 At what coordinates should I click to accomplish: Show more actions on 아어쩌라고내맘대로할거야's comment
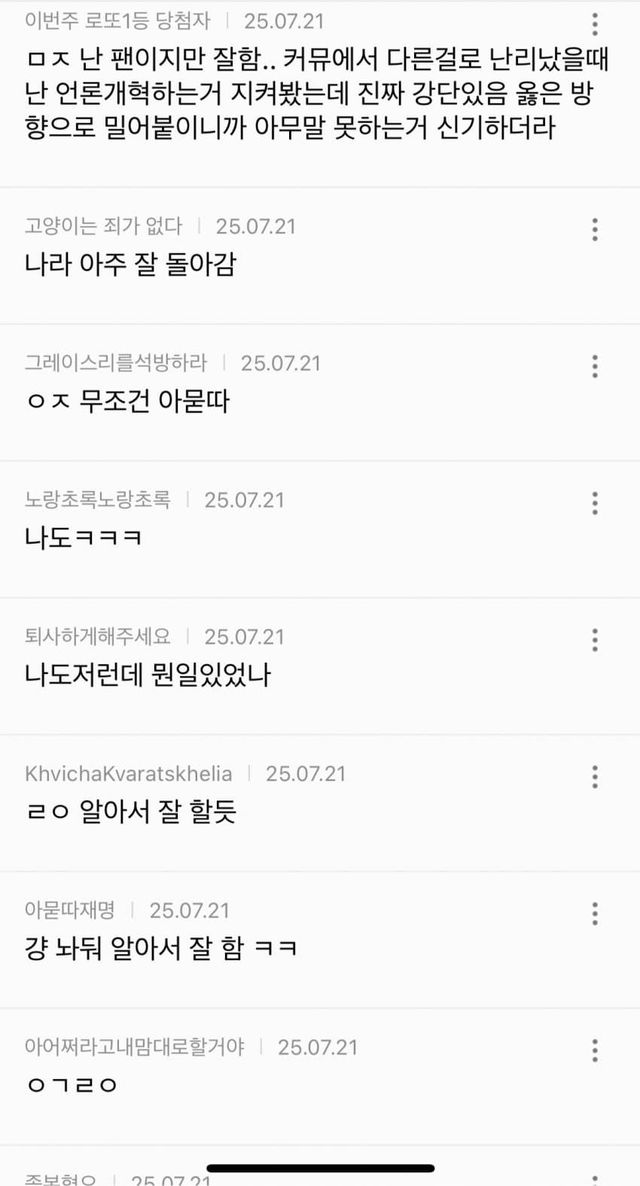[595, 1051]
